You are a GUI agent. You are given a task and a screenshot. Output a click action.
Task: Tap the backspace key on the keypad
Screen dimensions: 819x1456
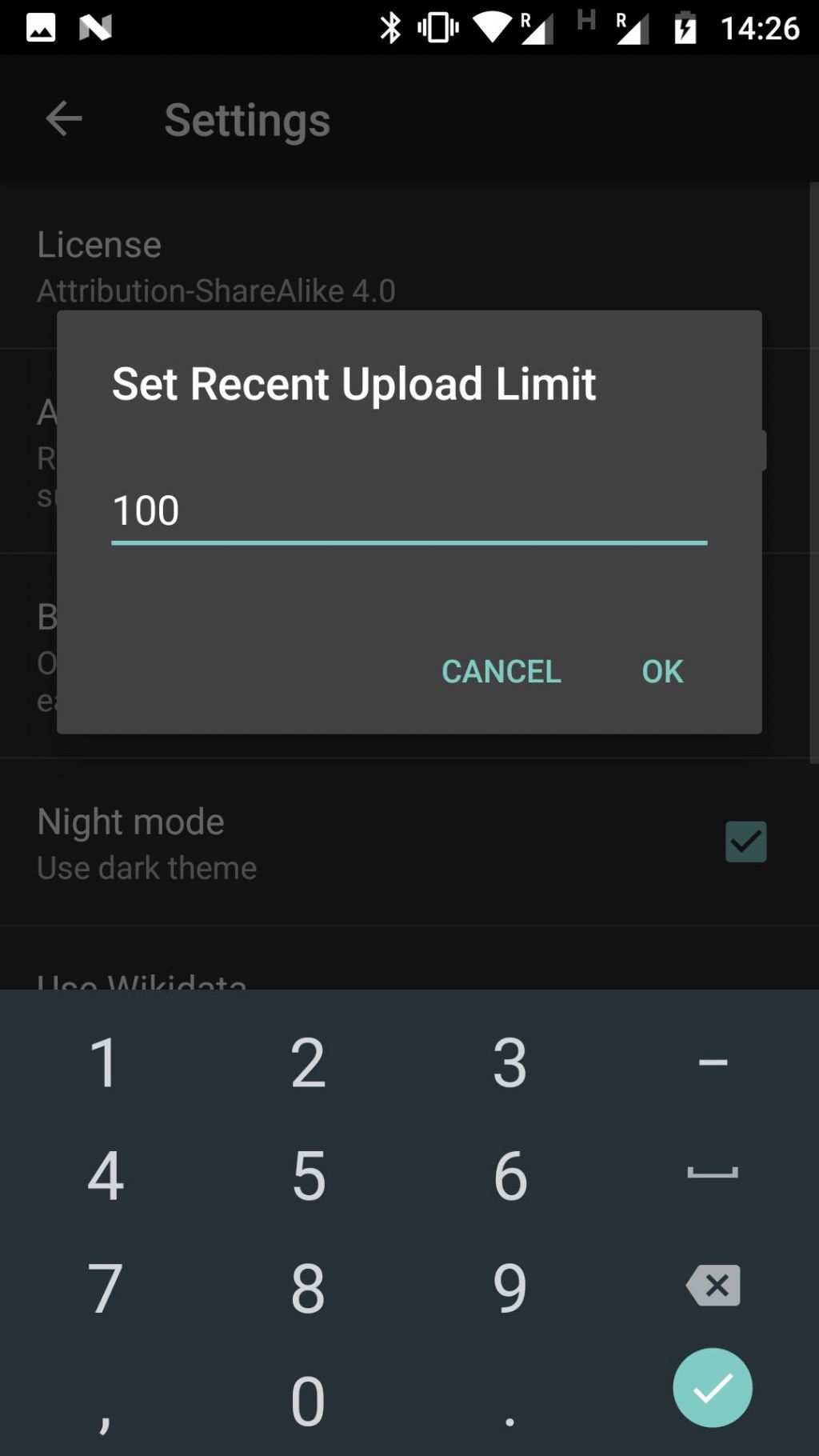(x=713, y=1286)
